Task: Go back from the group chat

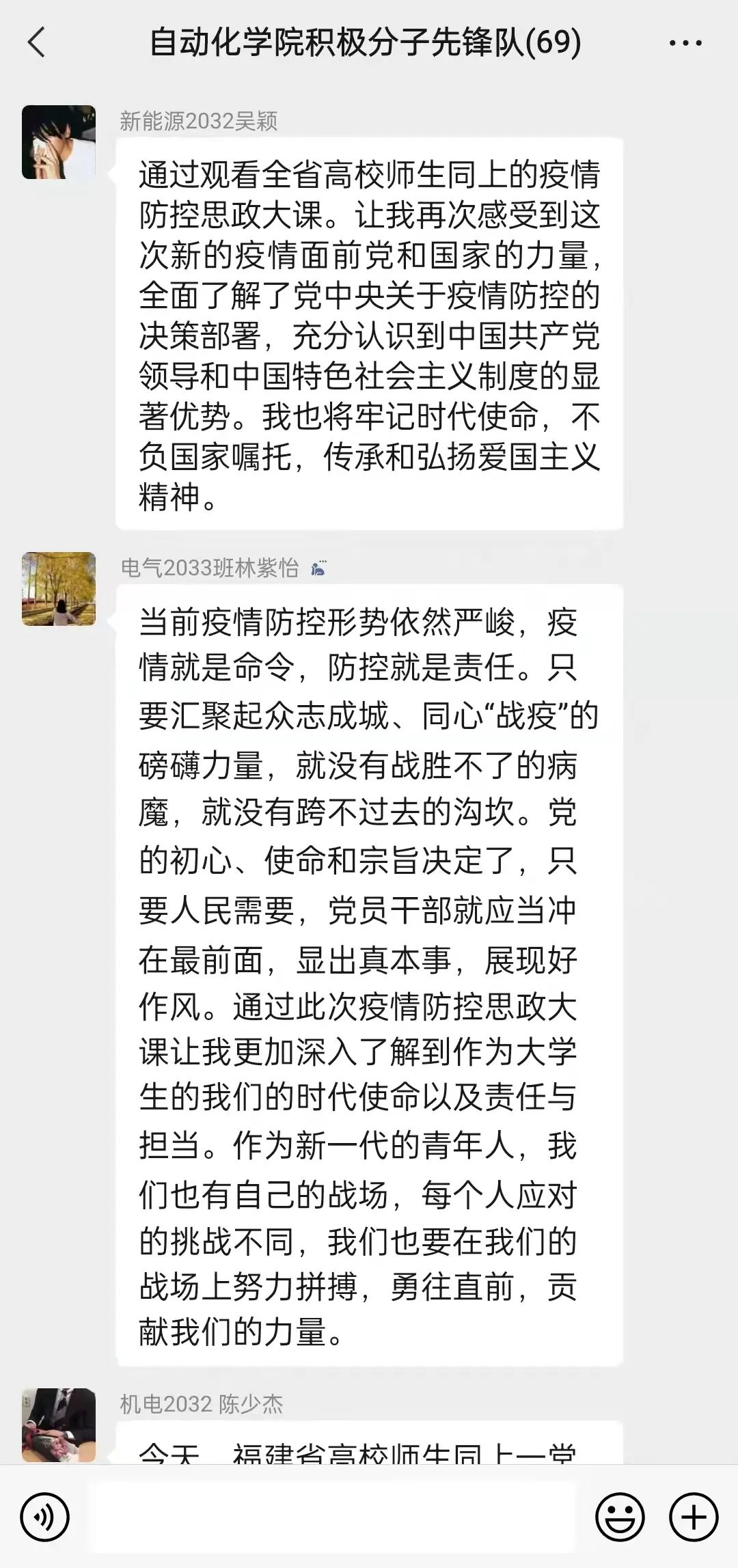Action: (37, 42)
